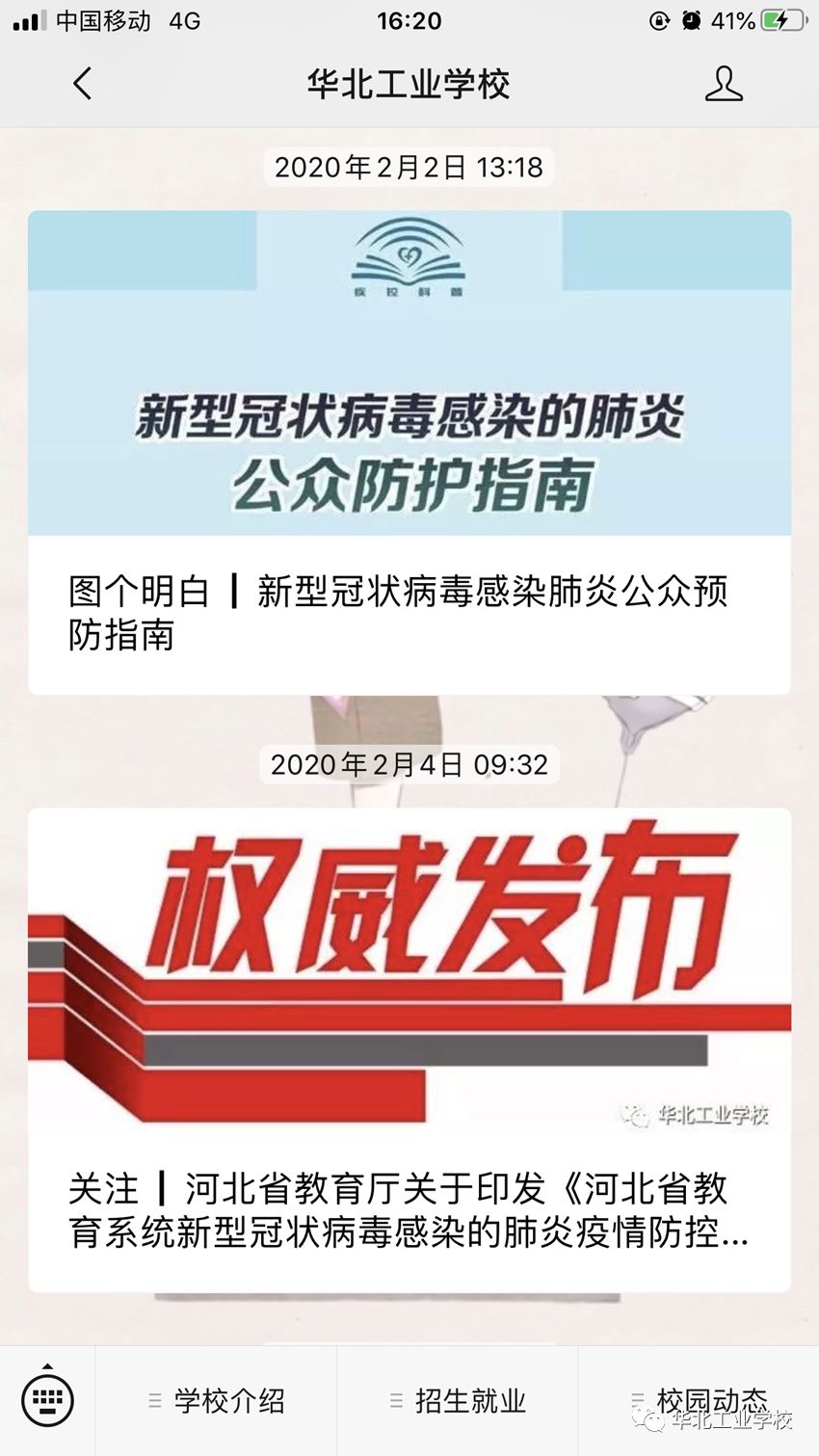Expand the 学校介绍 menu
Viewport: 819px width, 1456px height.
tap(217, 1400)
